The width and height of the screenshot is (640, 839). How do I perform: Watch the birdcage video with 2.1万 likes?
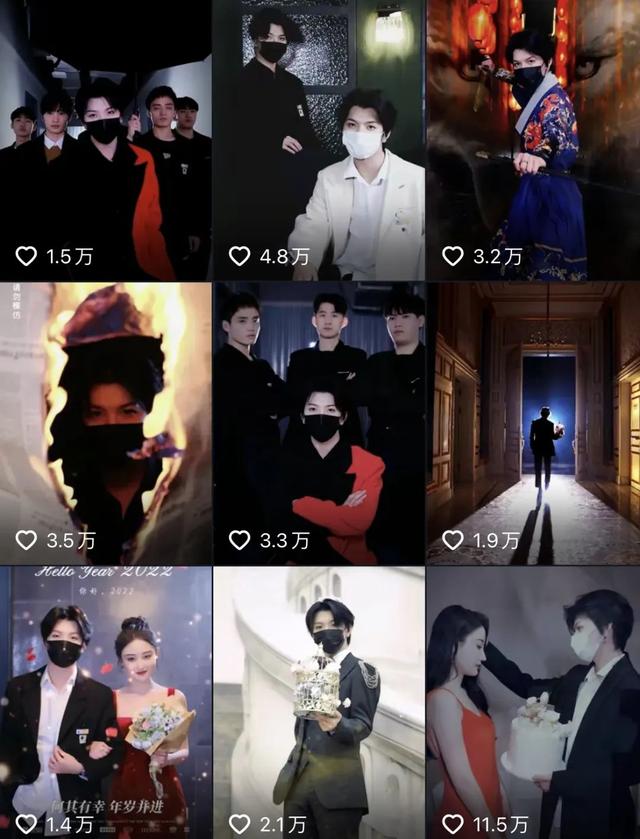[x=319, y=702]
